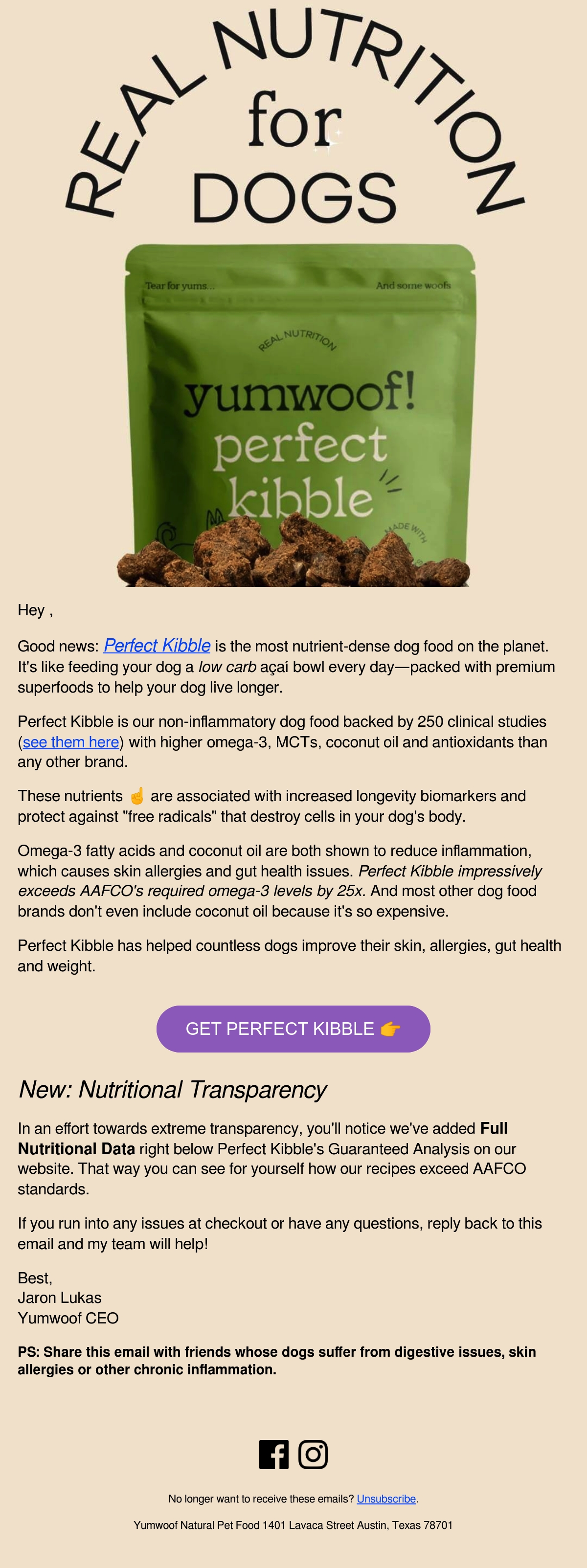The width and height of the screenshot is (587, 1568).
Task: Tap the Unsubscribe link
Action: [386, 1499]
